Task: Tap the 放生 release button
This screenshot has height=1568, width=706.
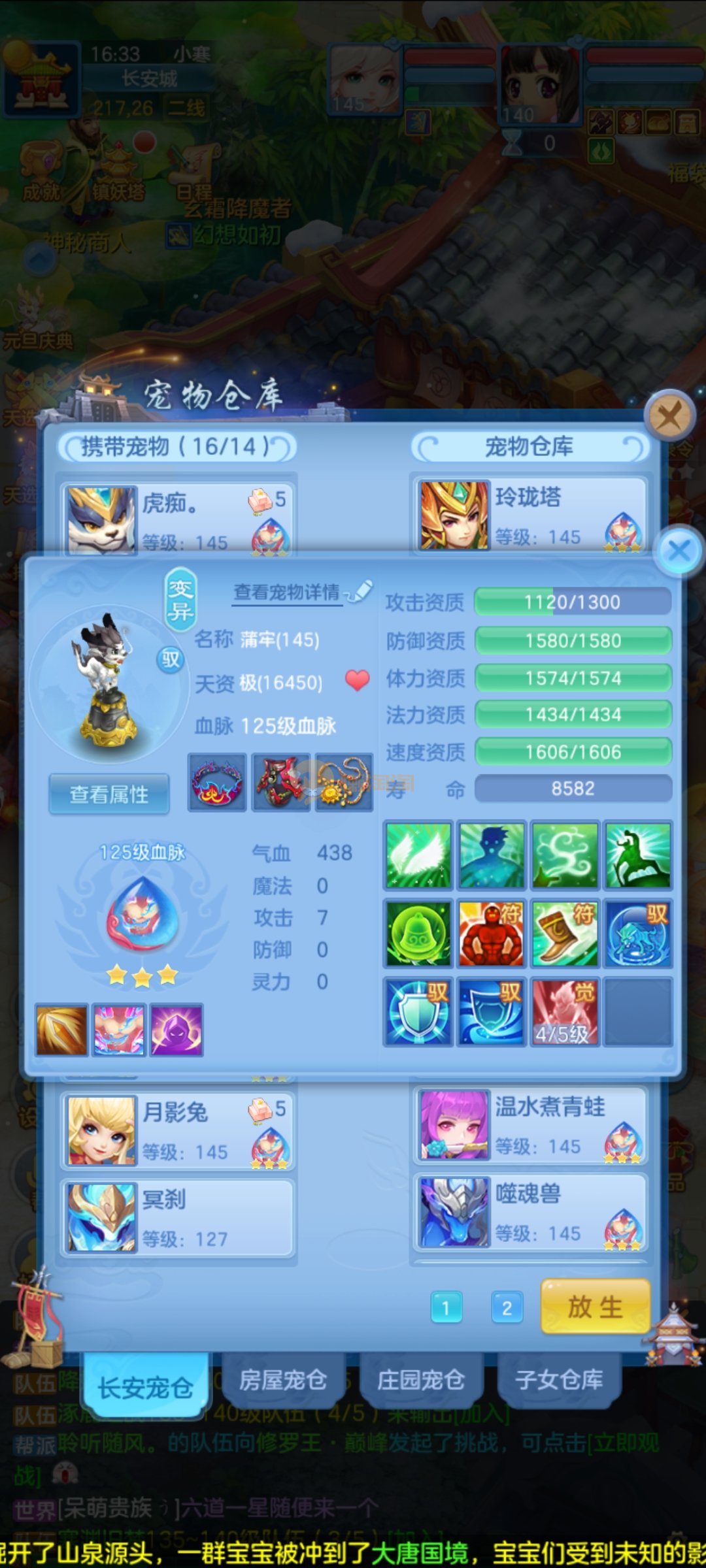Action: [x=595, y=1307]
